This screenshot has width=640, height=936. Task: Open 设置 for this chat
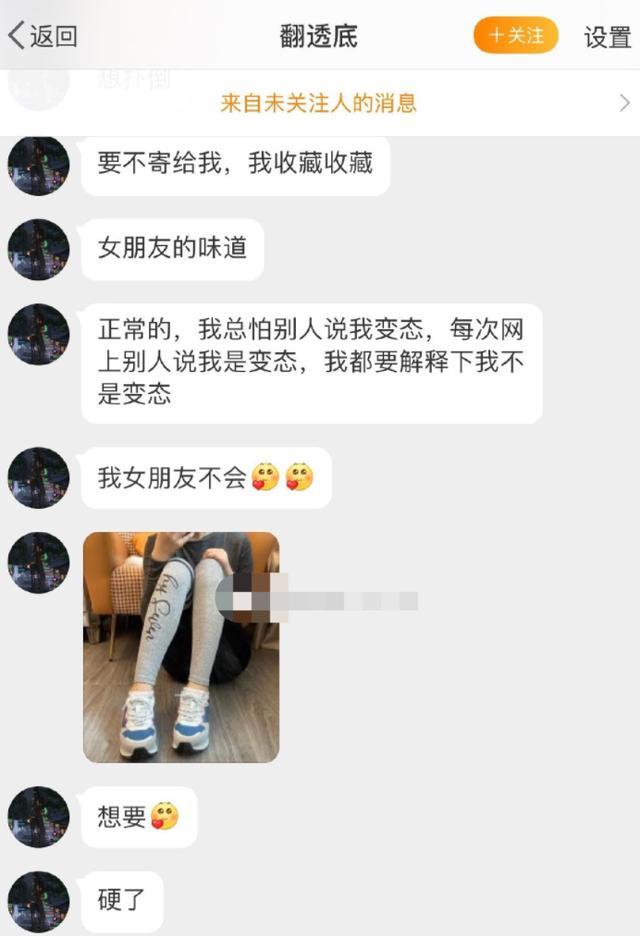coord(607,37)
